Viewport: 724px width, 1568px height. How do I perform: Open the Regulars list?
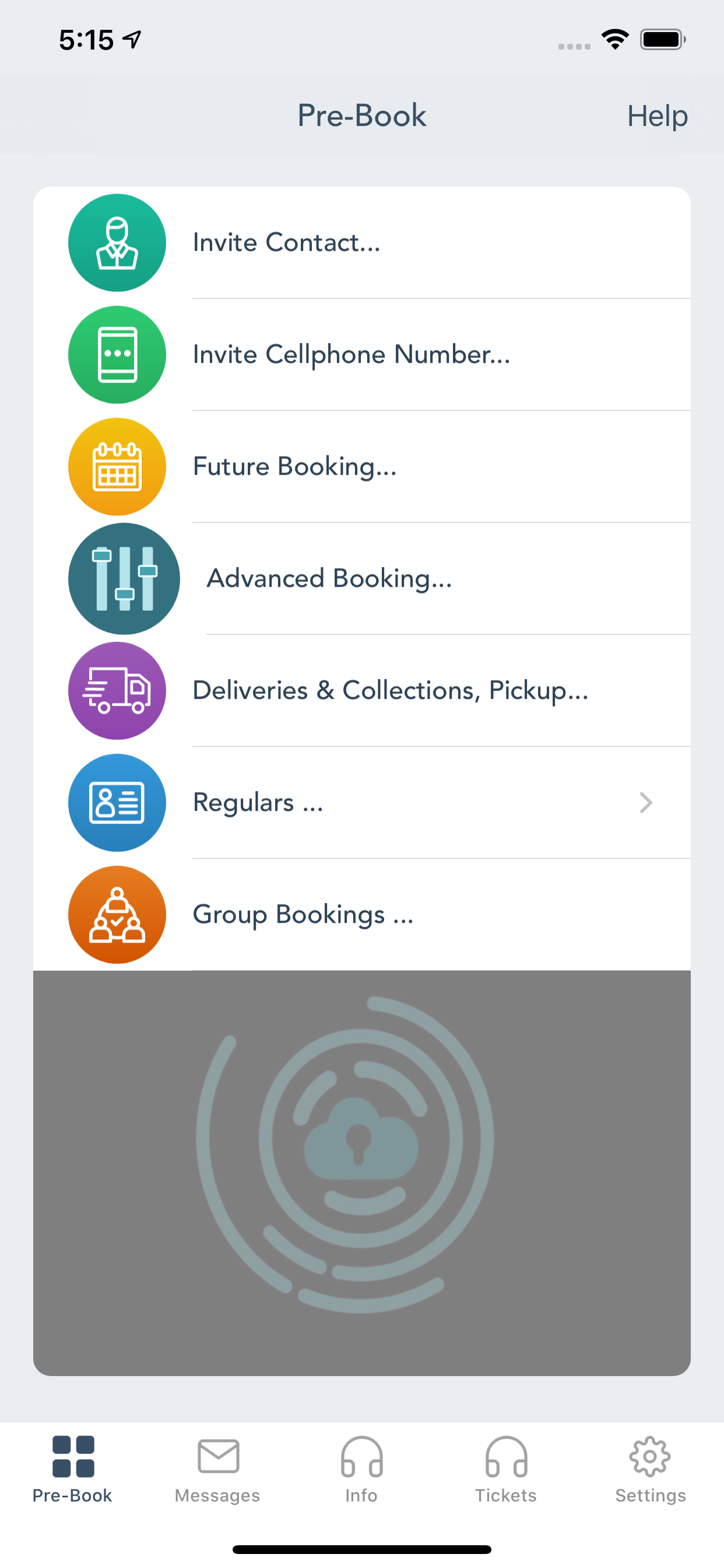[361, 803]
